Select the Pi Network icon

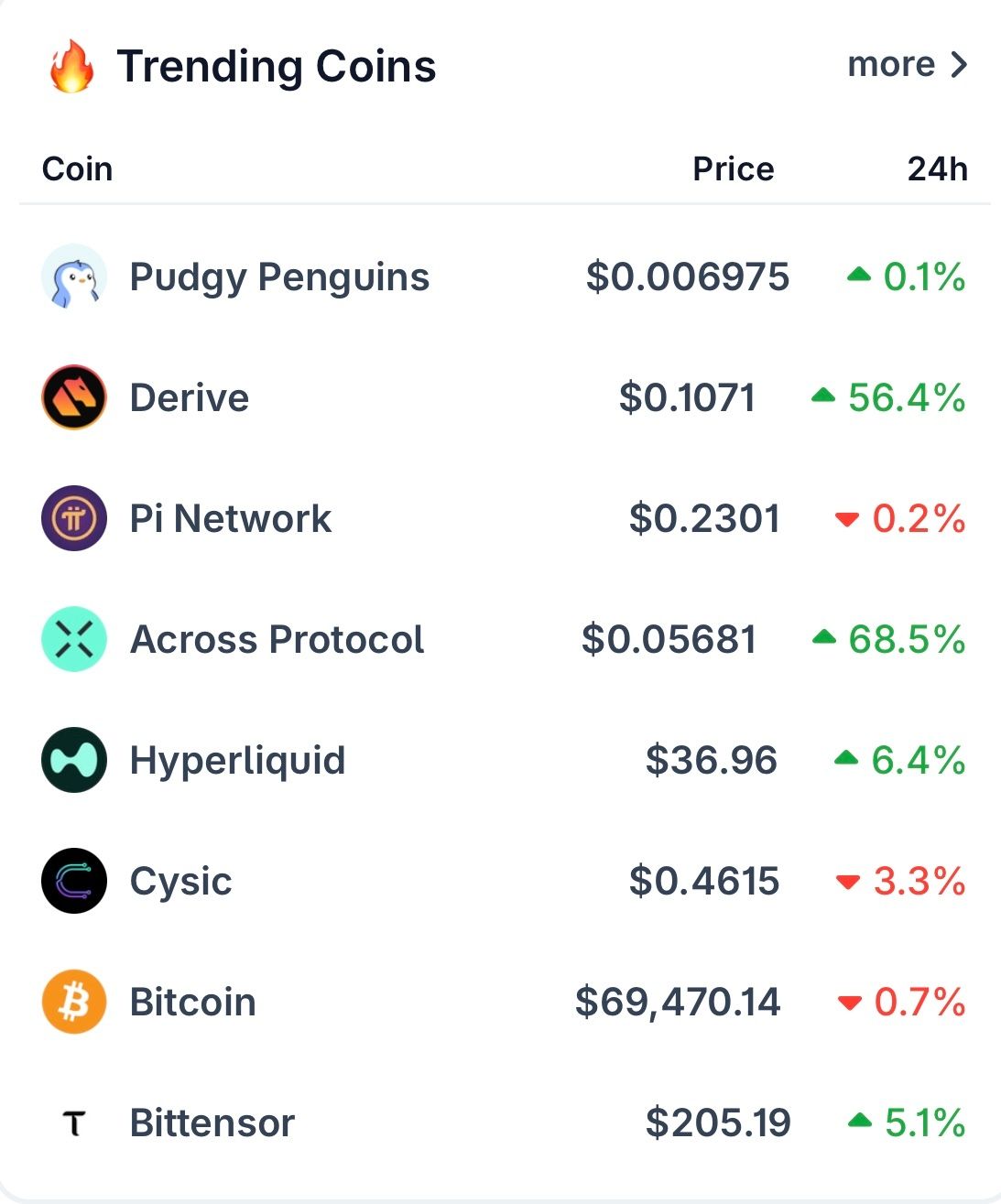[75, 518]
